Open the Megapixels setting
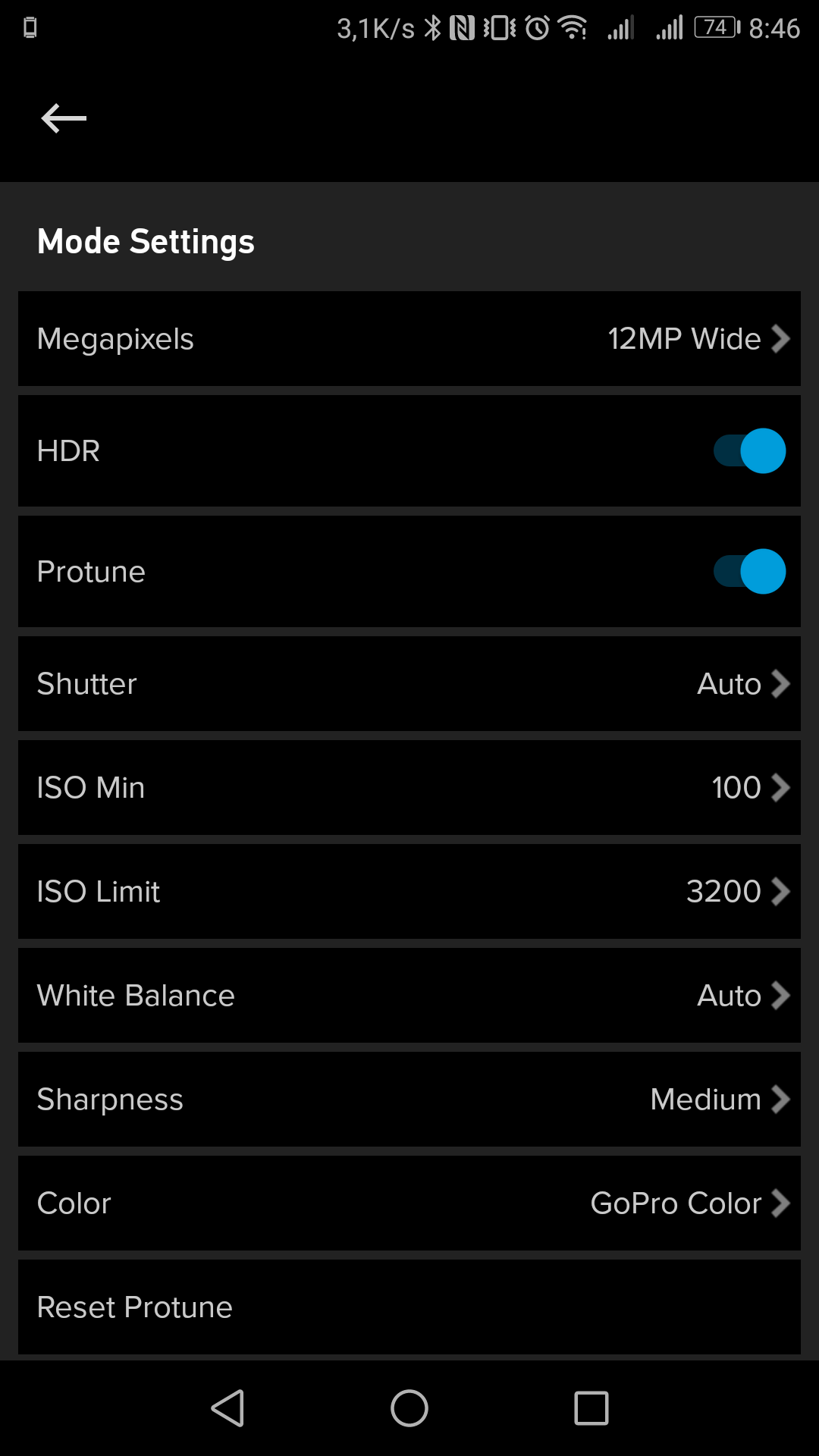 tap(409, 338)
